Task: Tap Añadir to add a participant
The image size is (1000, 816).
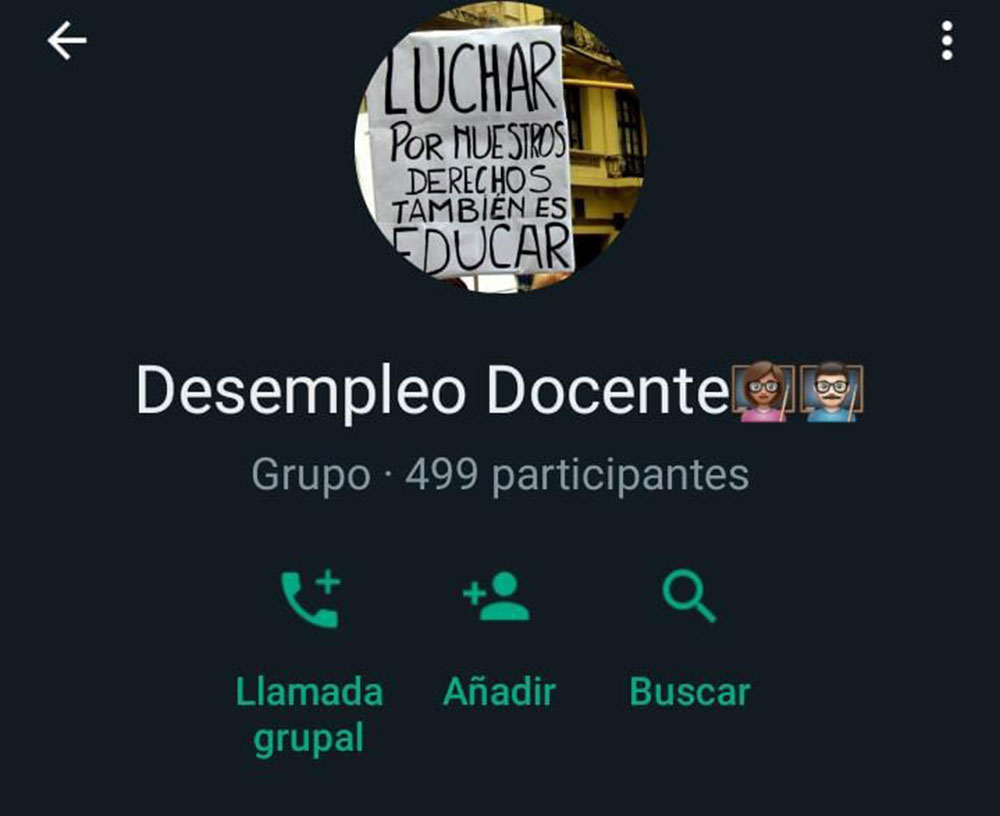Action: coord(497,598)
